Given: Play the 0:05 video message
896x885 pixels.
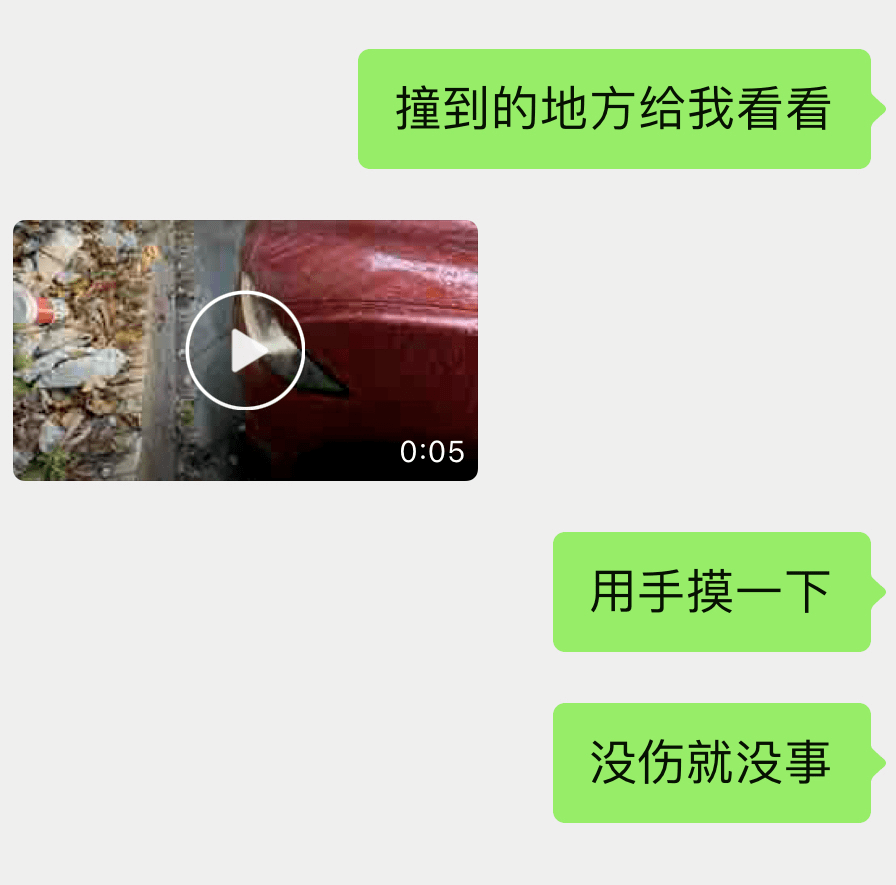Looking at the screenshot, I should click(x=245, y=350).
